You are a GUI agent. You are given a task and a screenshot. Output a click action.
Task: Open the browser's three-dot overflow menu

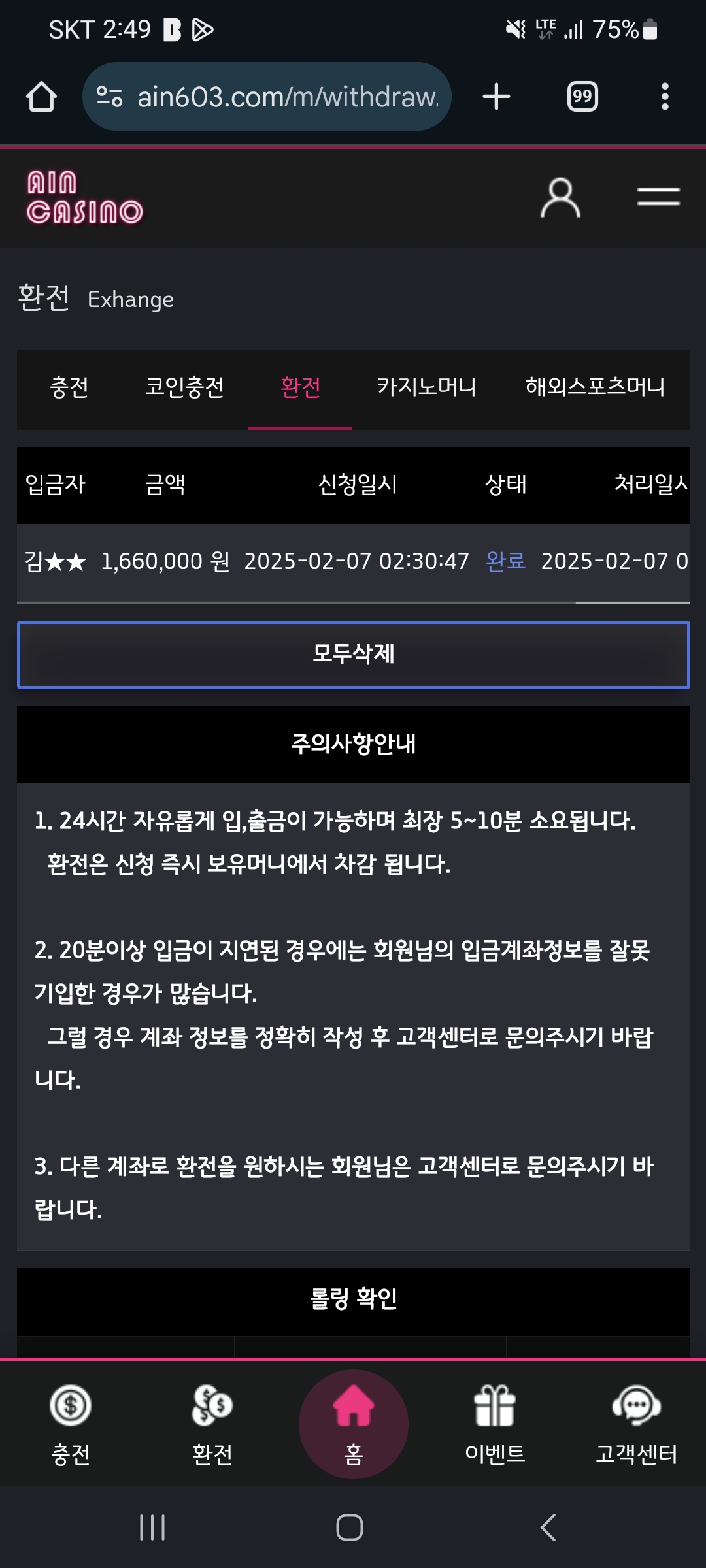point(665,97)
